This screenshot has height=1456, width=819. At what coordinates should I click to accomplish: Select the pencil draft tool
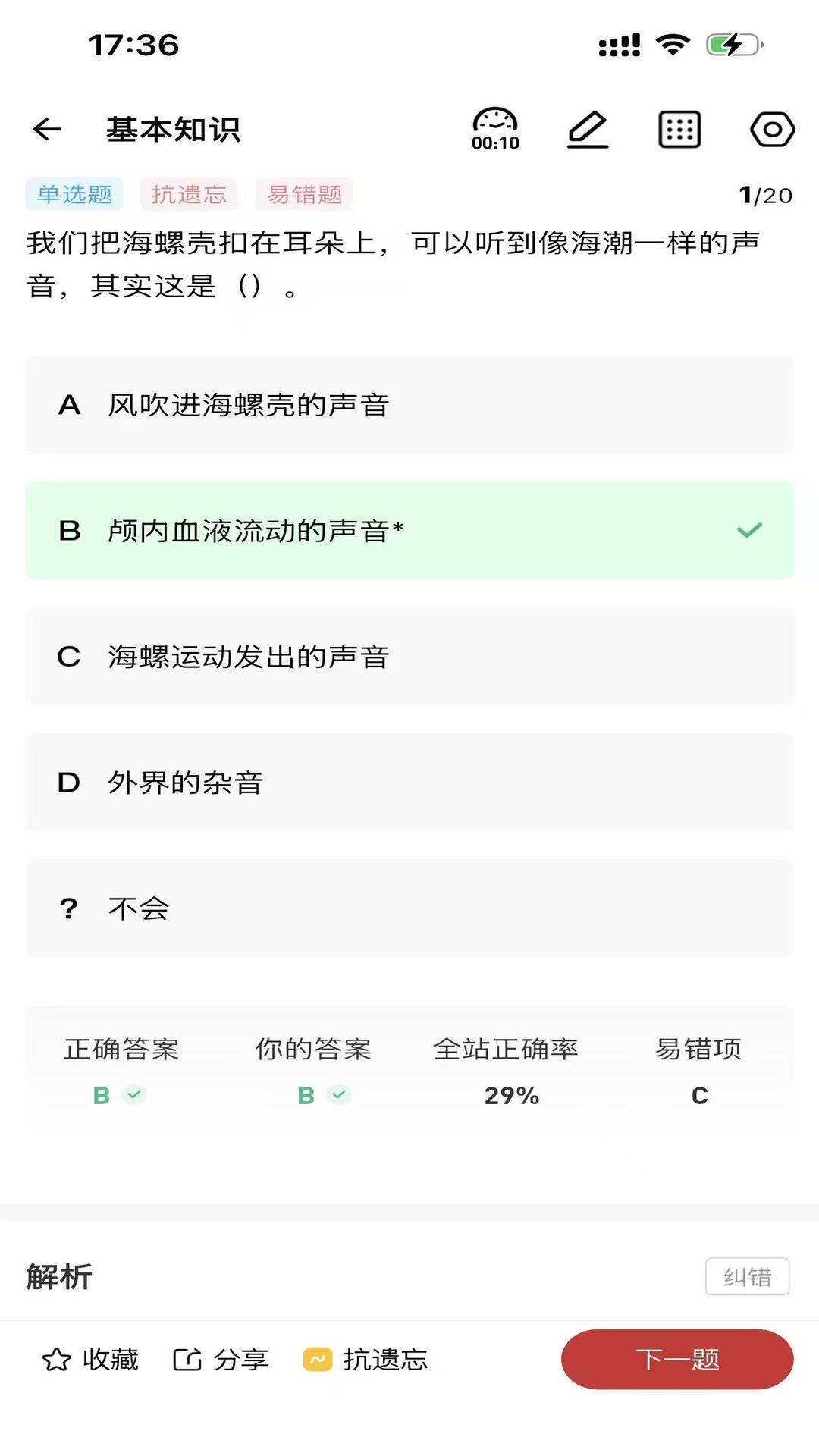pos(587,127)
